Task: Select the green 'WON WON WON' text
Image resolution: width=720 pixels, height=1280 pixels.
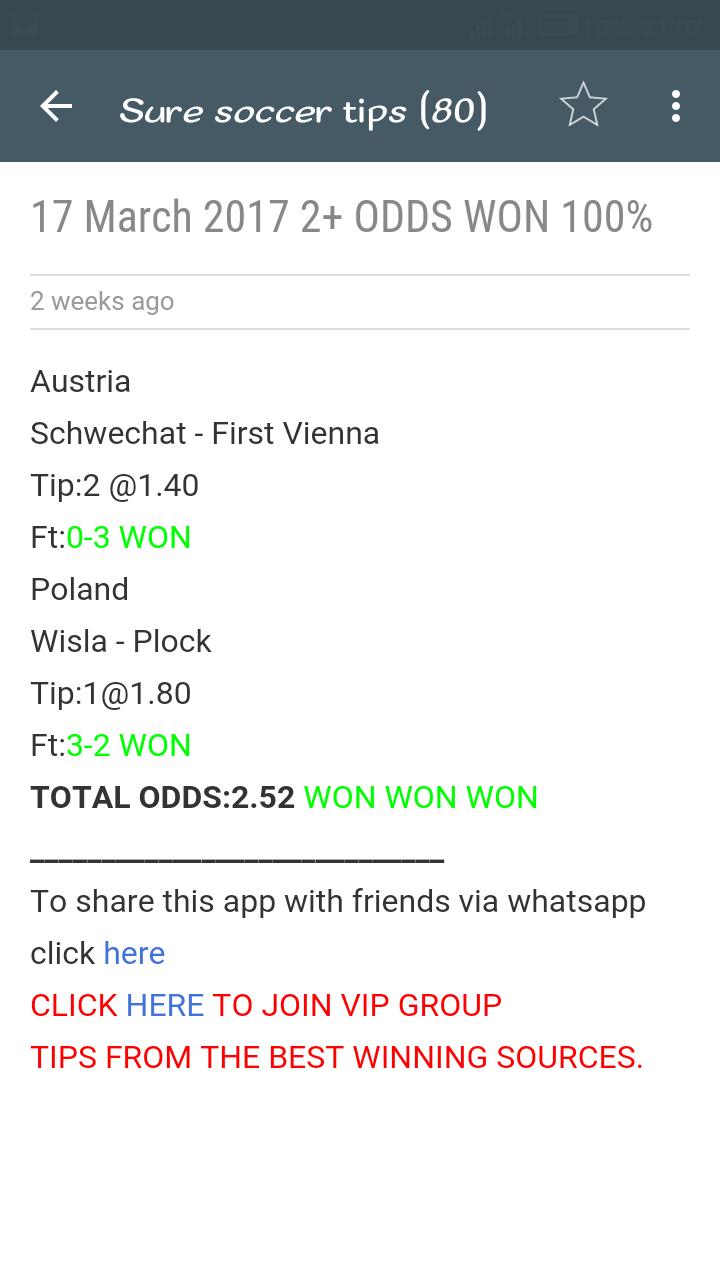Action: [x=420, y=797]
